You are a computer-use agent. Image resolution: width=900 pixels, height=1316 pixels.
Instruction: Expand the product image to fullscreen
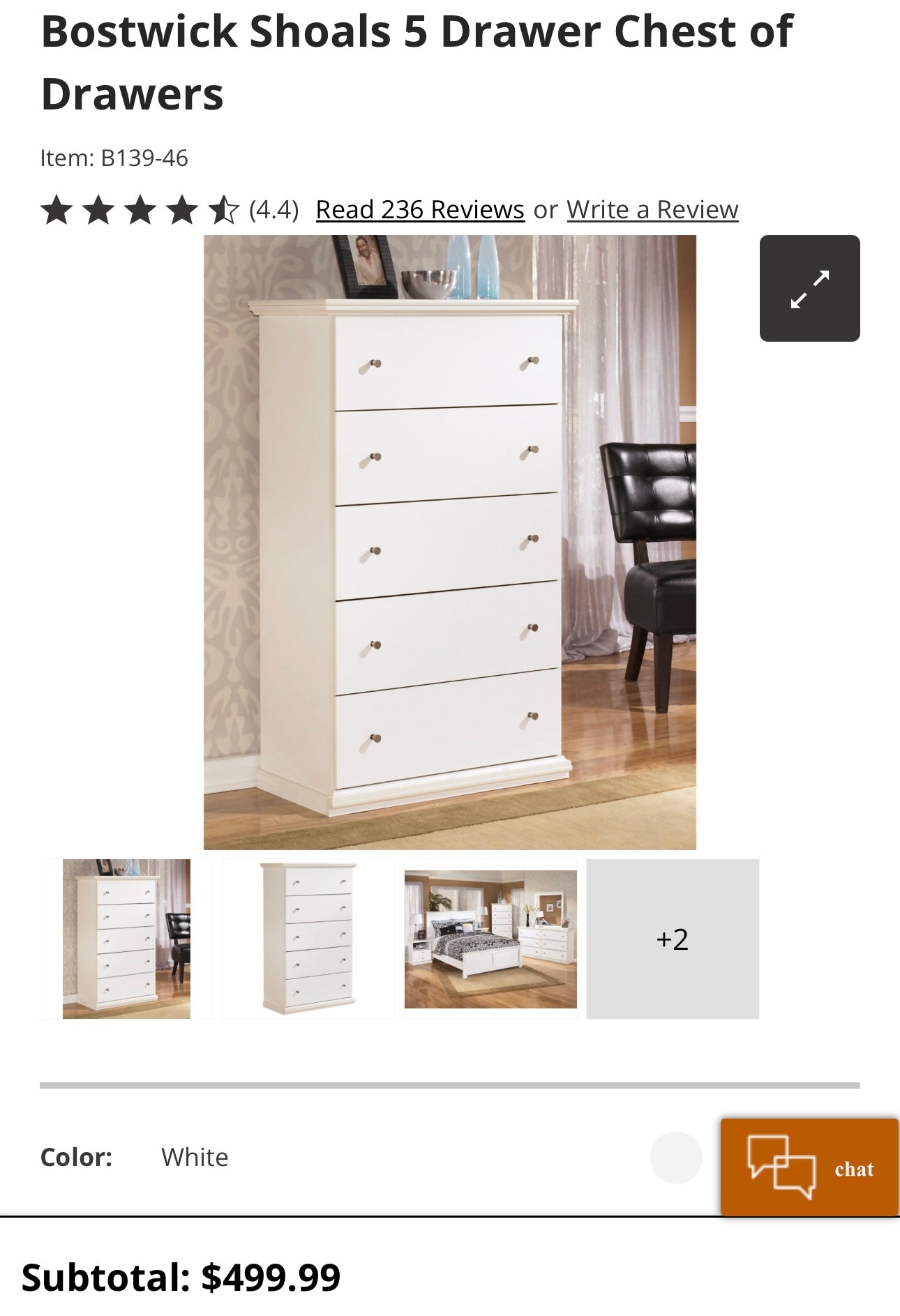click(x=809, y=288)
